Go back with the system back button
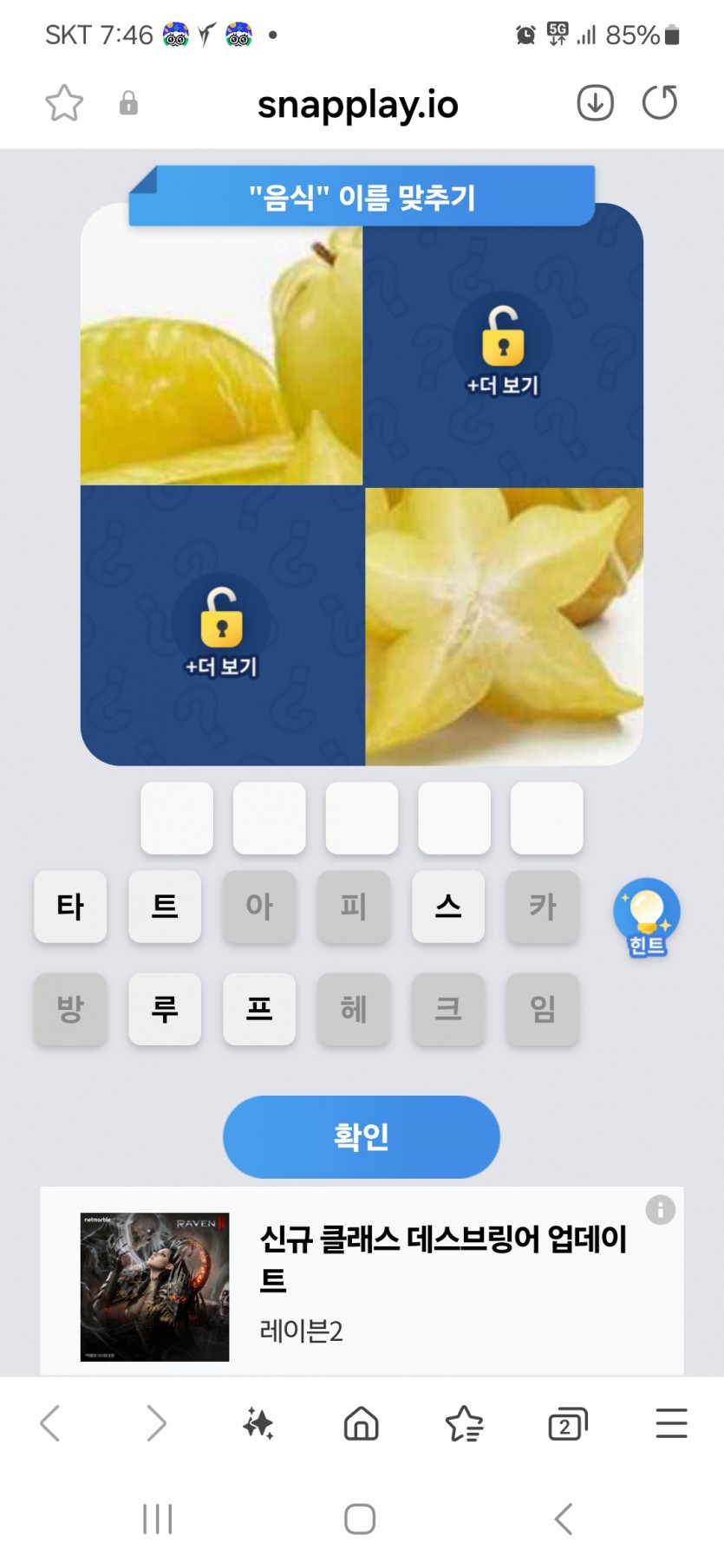This screenshot has height=1568, width=724. point(564,1519)
